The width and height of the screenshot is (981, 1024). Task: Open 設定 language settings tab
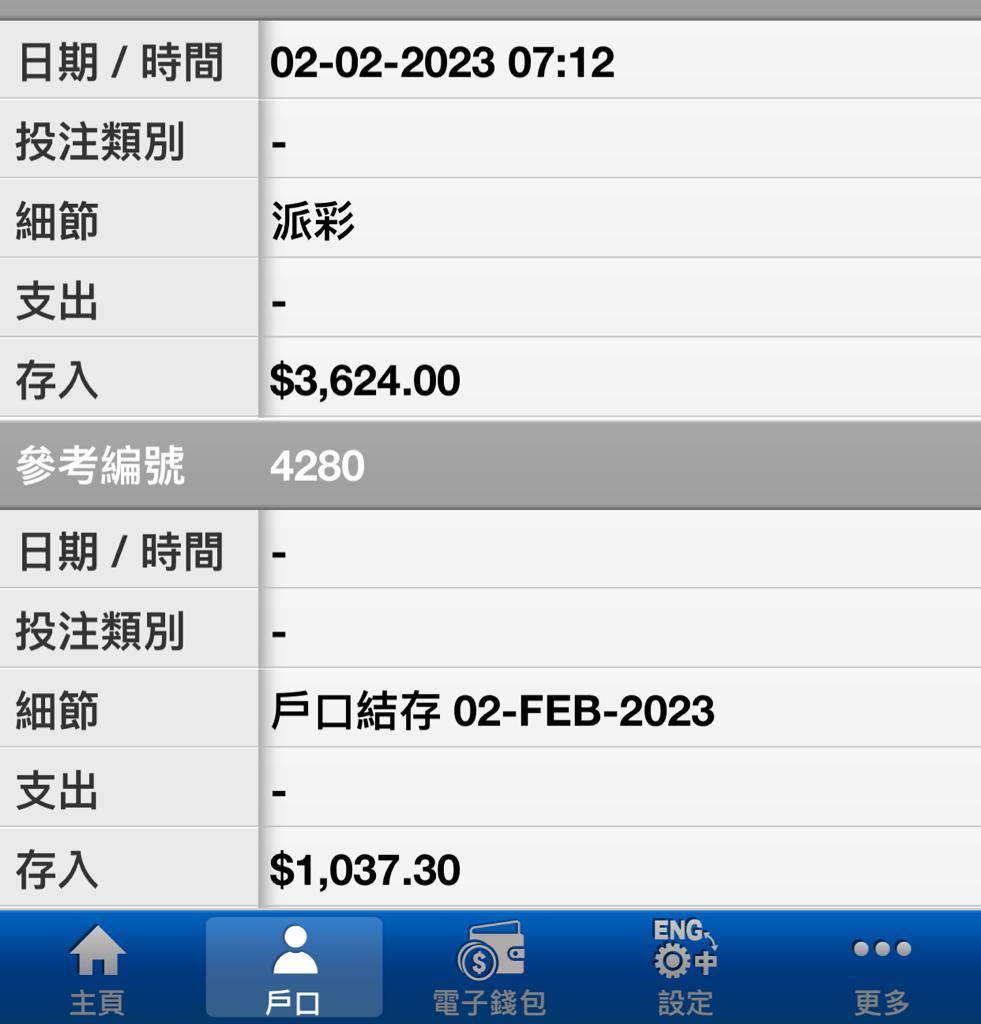click(x=686, y=967)
